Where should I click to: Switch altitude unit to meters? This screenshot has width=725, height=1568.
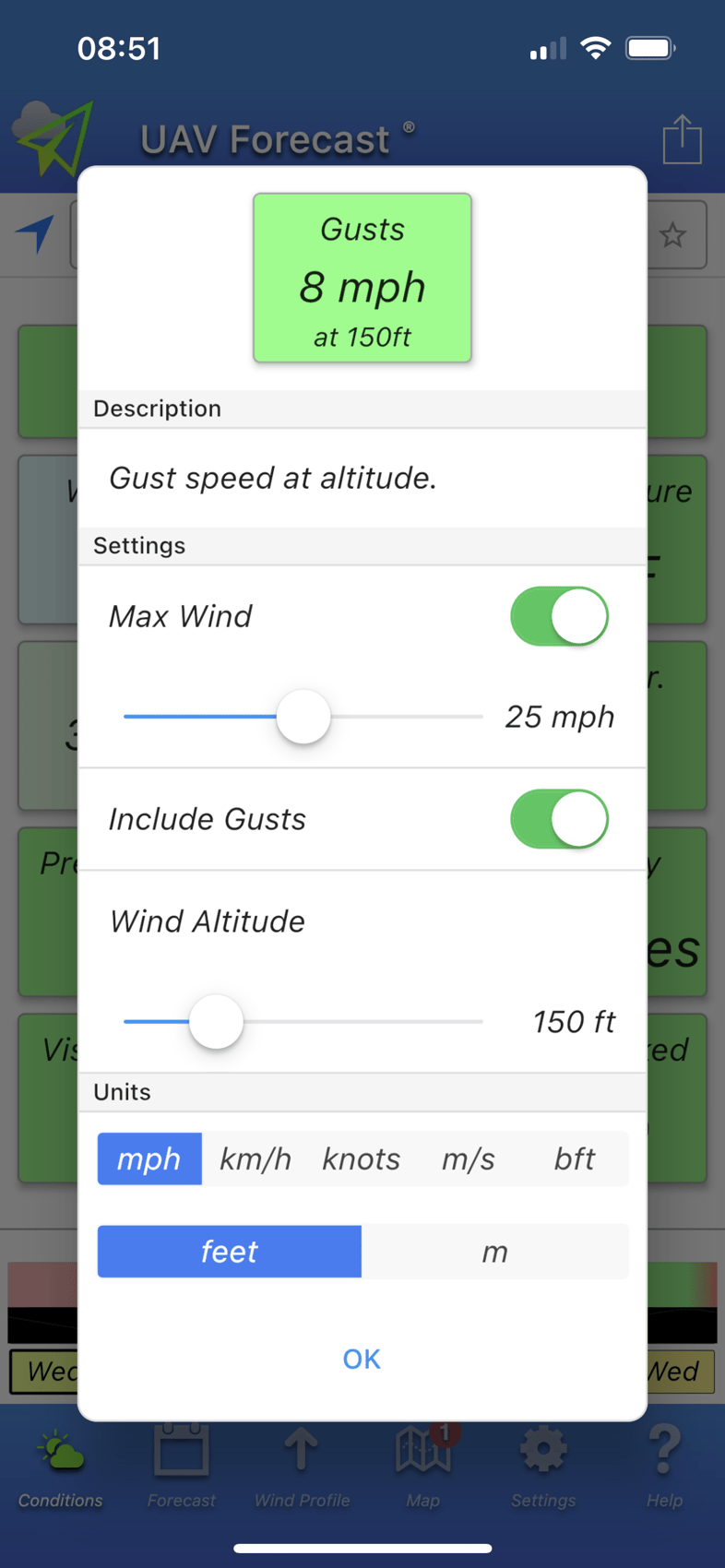click(x=495, y=1252)
